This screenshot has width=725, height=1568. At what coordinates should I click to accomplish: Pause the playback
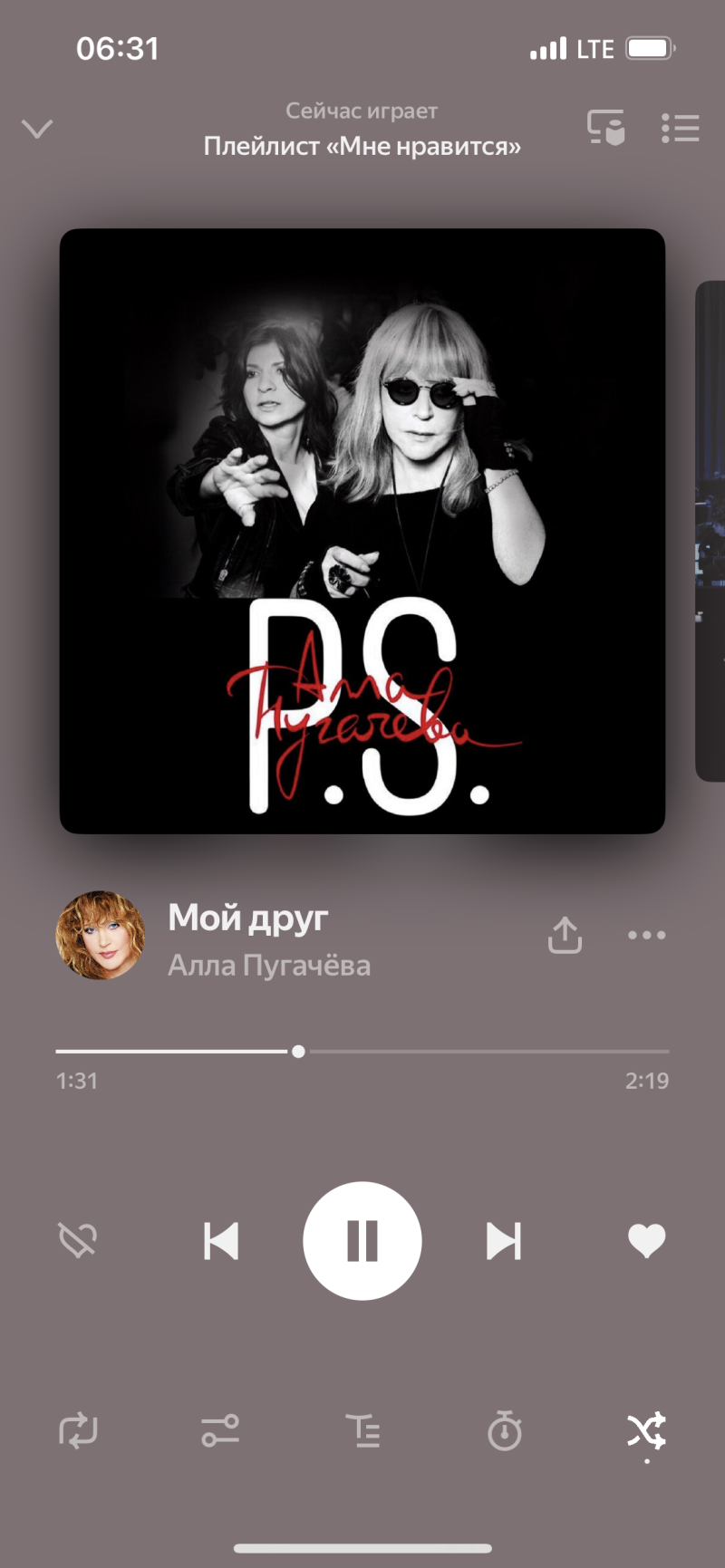point(362,1241)
